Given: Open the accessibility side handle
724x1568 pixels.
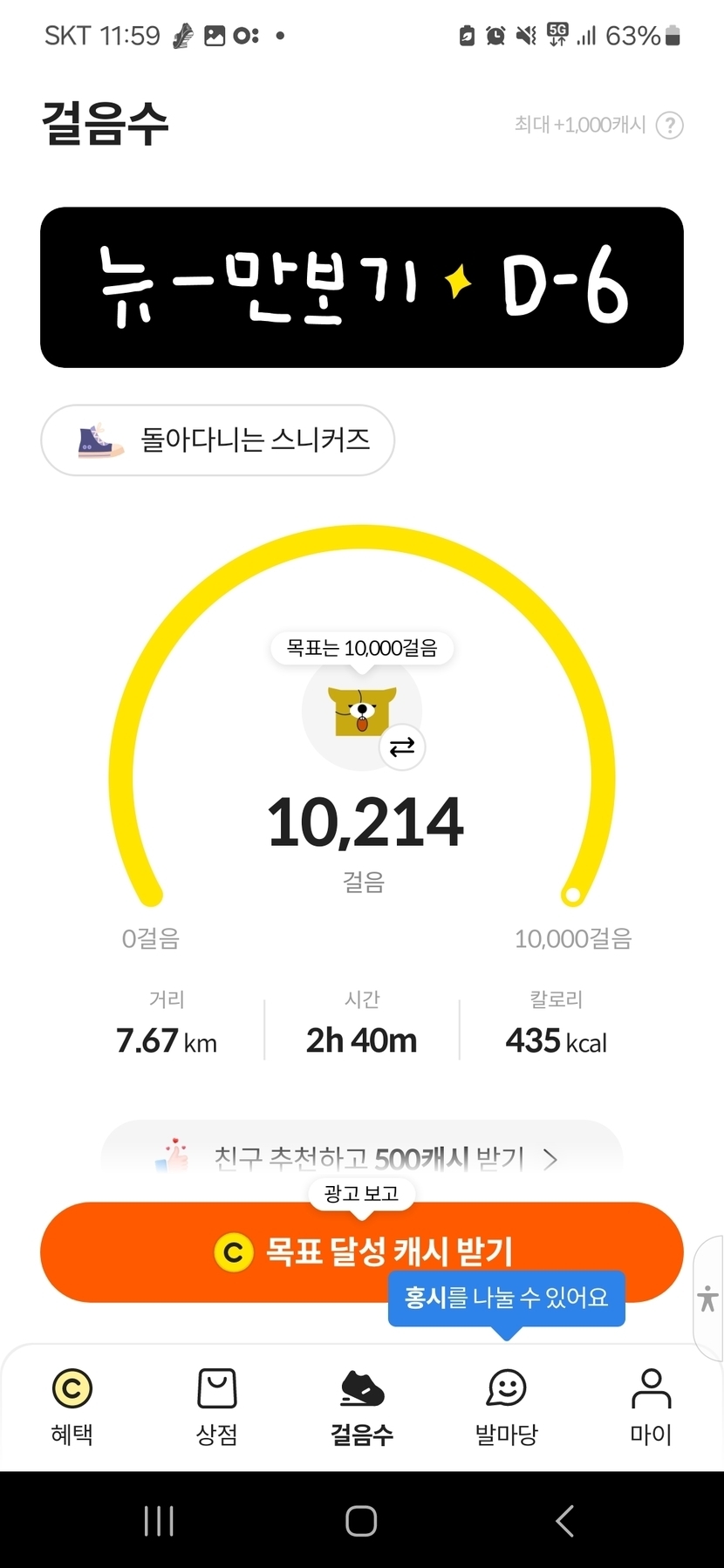Looking at the screenshot, I should (708, 1299).
